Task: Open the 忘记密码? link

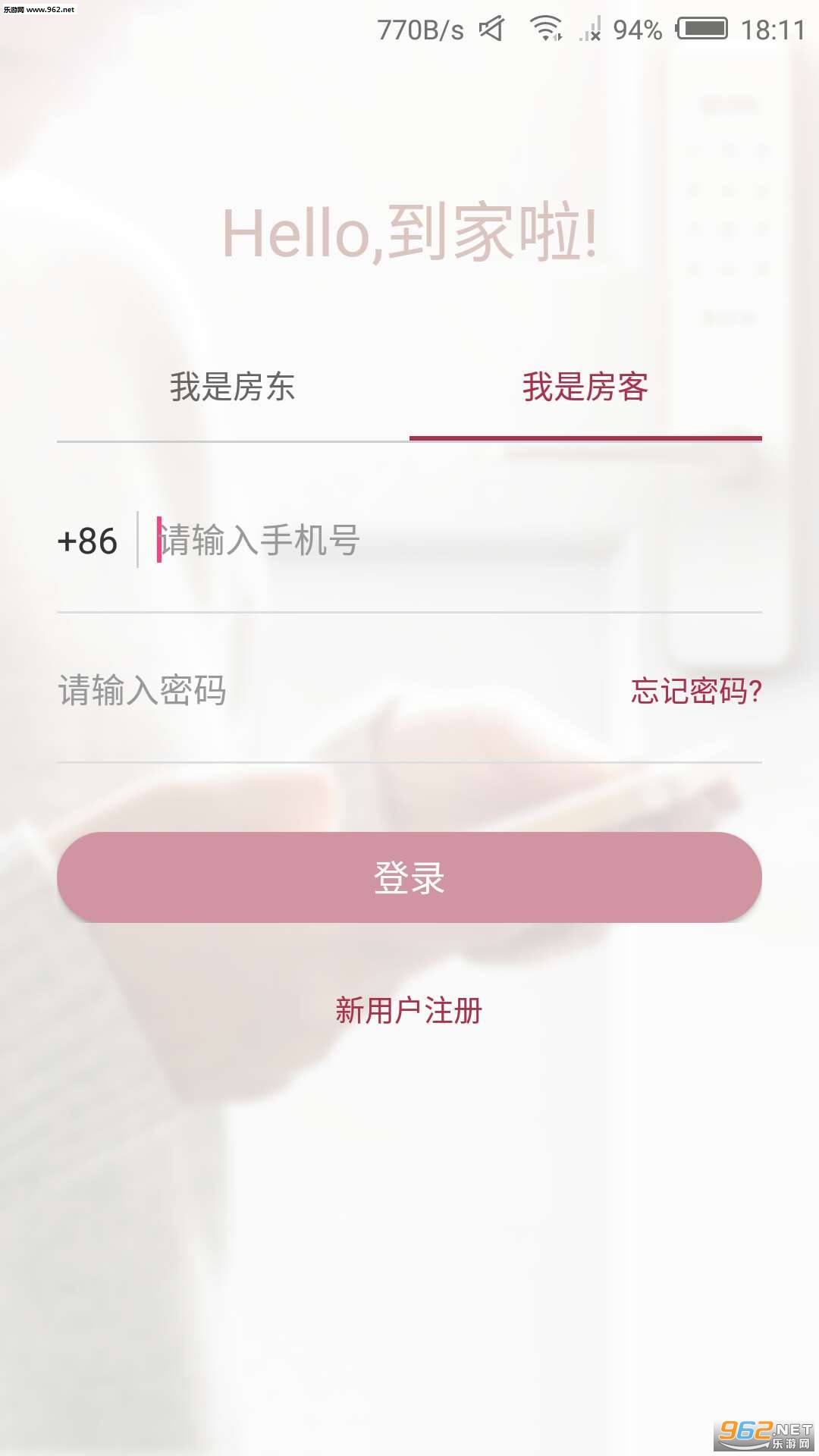Action: [695, 691]
